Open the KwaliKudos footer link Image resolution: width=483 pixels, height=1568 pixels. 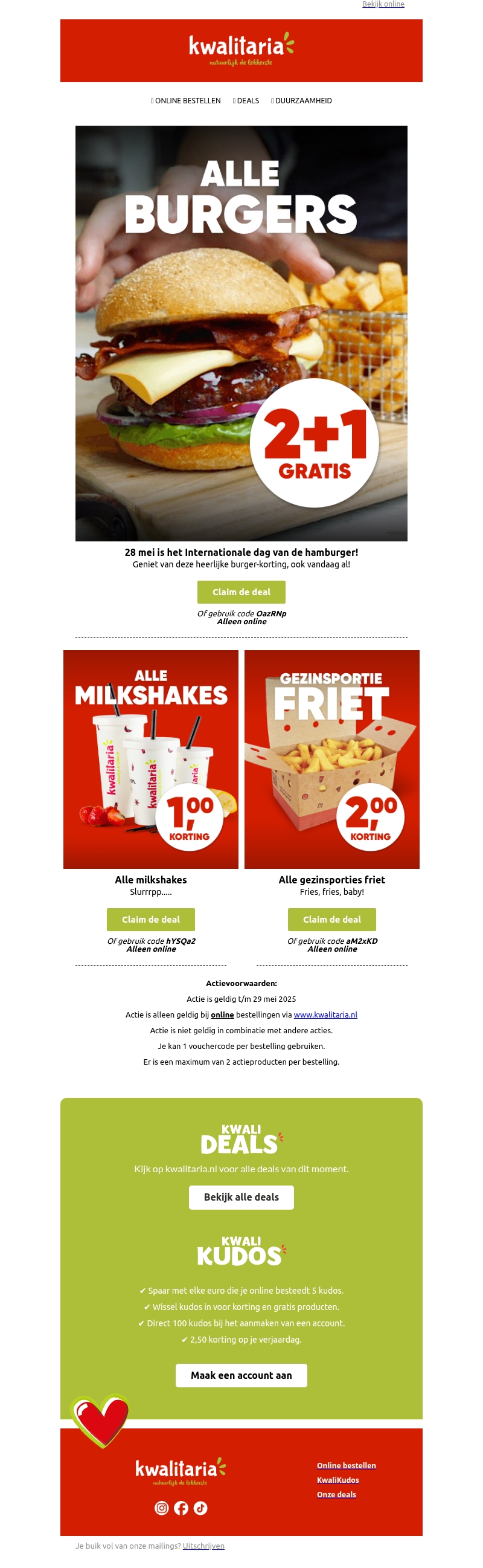tap(337, 1480)
